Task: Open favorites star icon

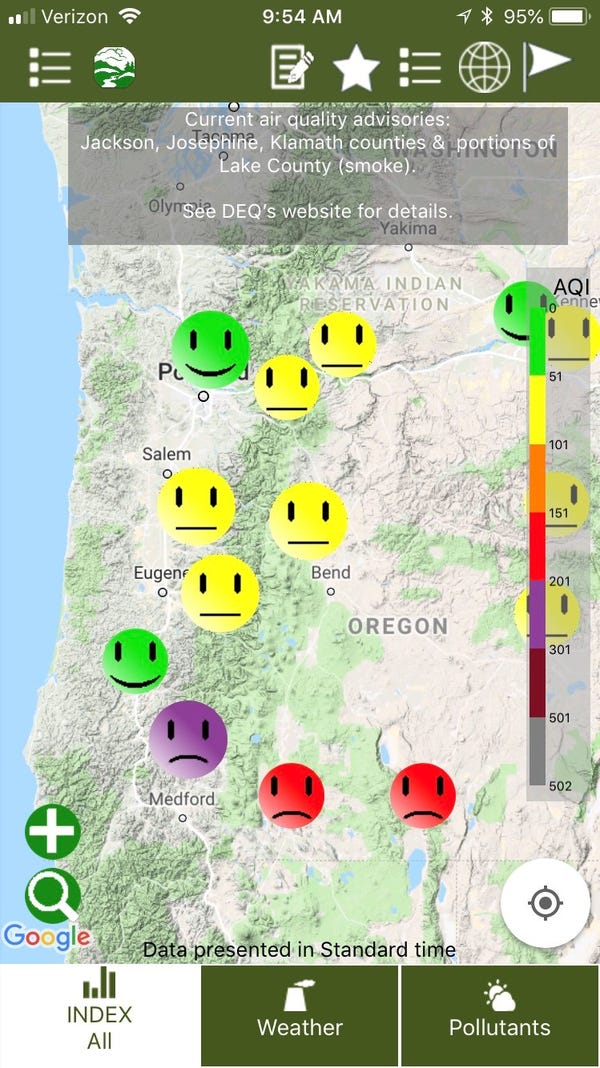Action: tap(356, 68)
